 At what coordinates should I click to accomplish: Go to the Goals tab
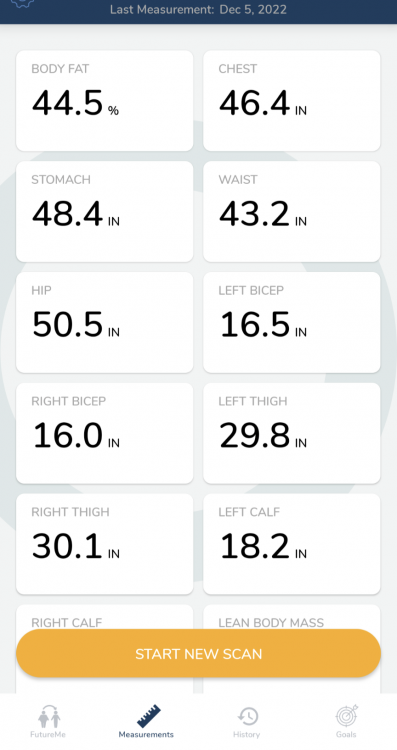(346, 721)
